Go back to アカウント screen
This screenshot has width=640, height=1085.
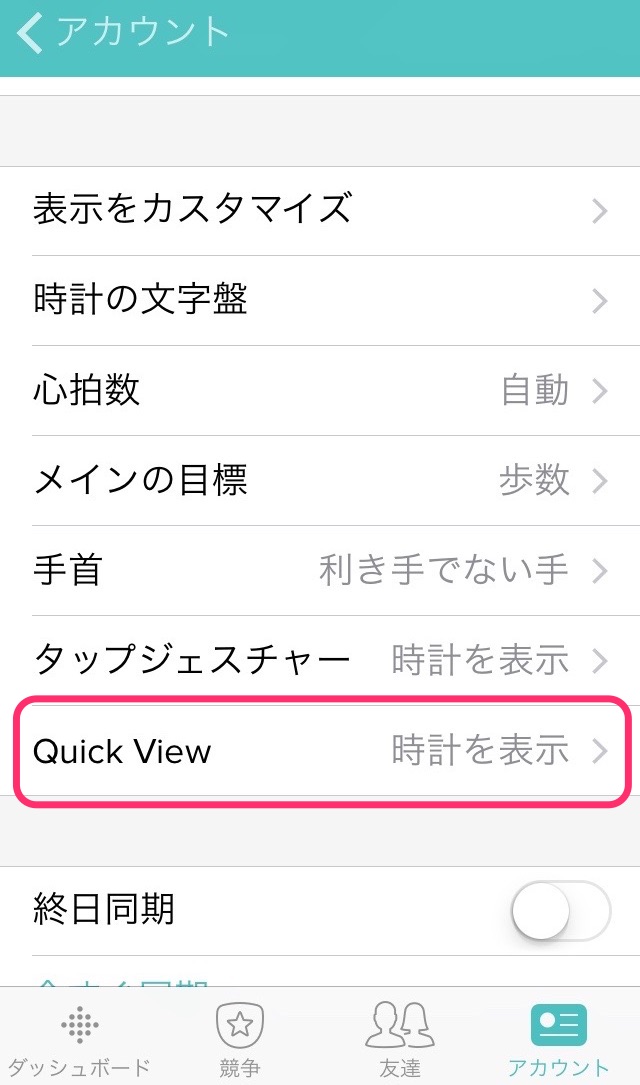(120, 33)
